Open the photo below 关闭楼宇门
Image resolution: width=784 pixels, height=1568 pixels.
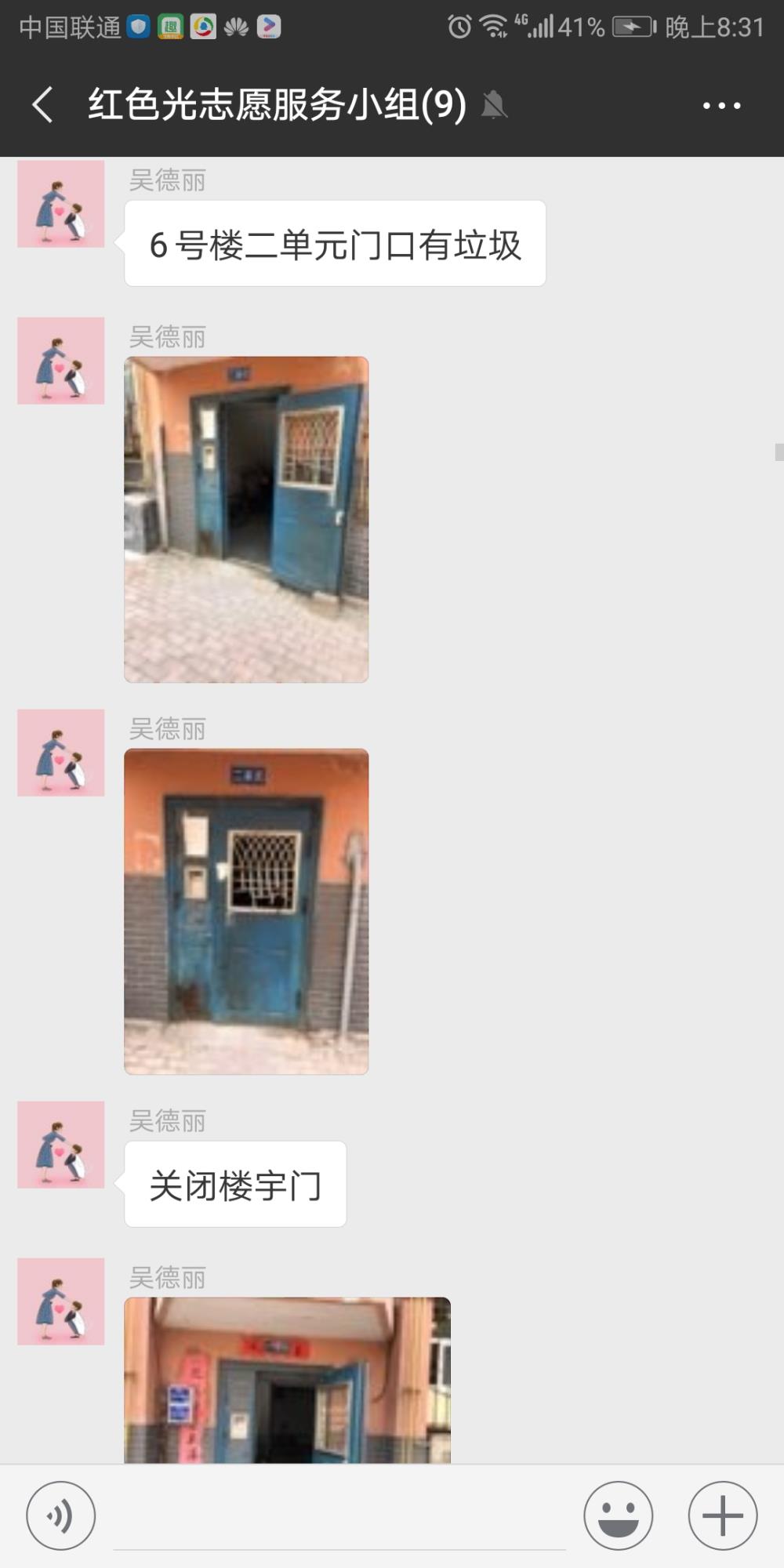(287, 1380)
